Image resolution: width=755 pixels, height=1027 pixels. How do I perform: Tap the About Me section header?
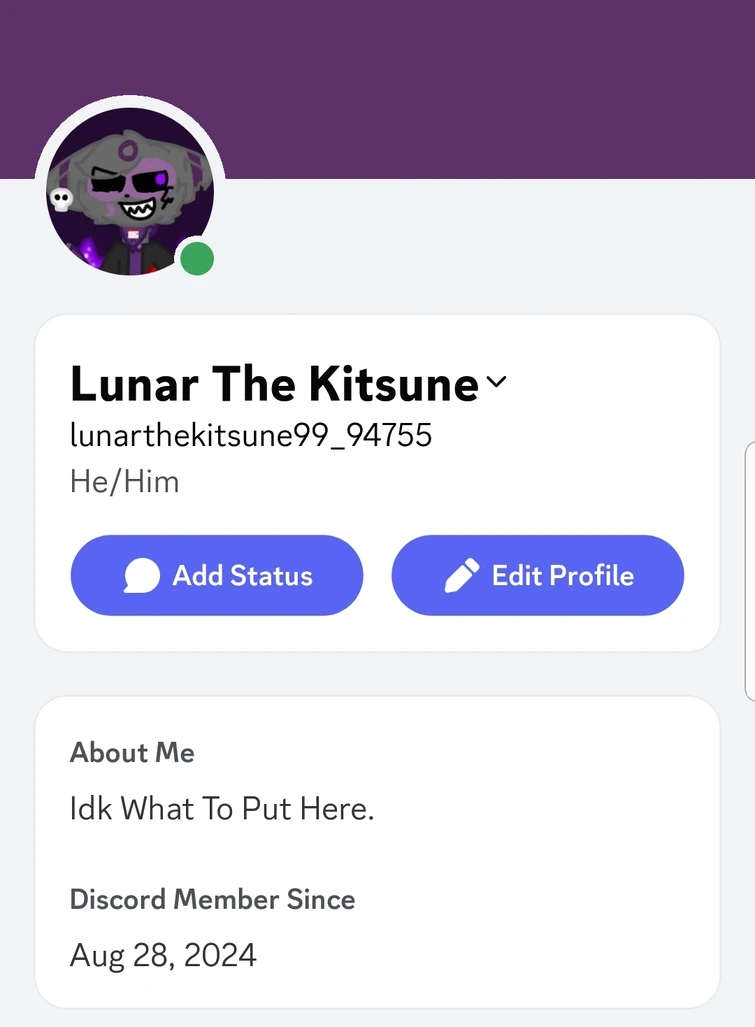(132, 753)
